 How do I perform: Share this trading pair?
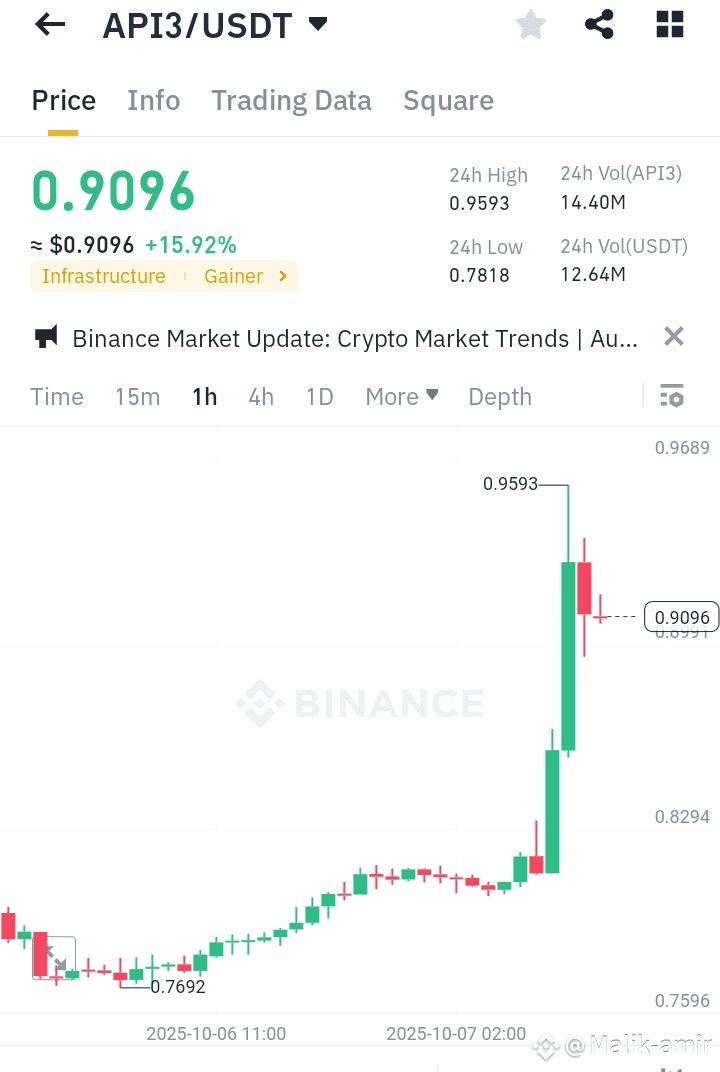point(599,25)
